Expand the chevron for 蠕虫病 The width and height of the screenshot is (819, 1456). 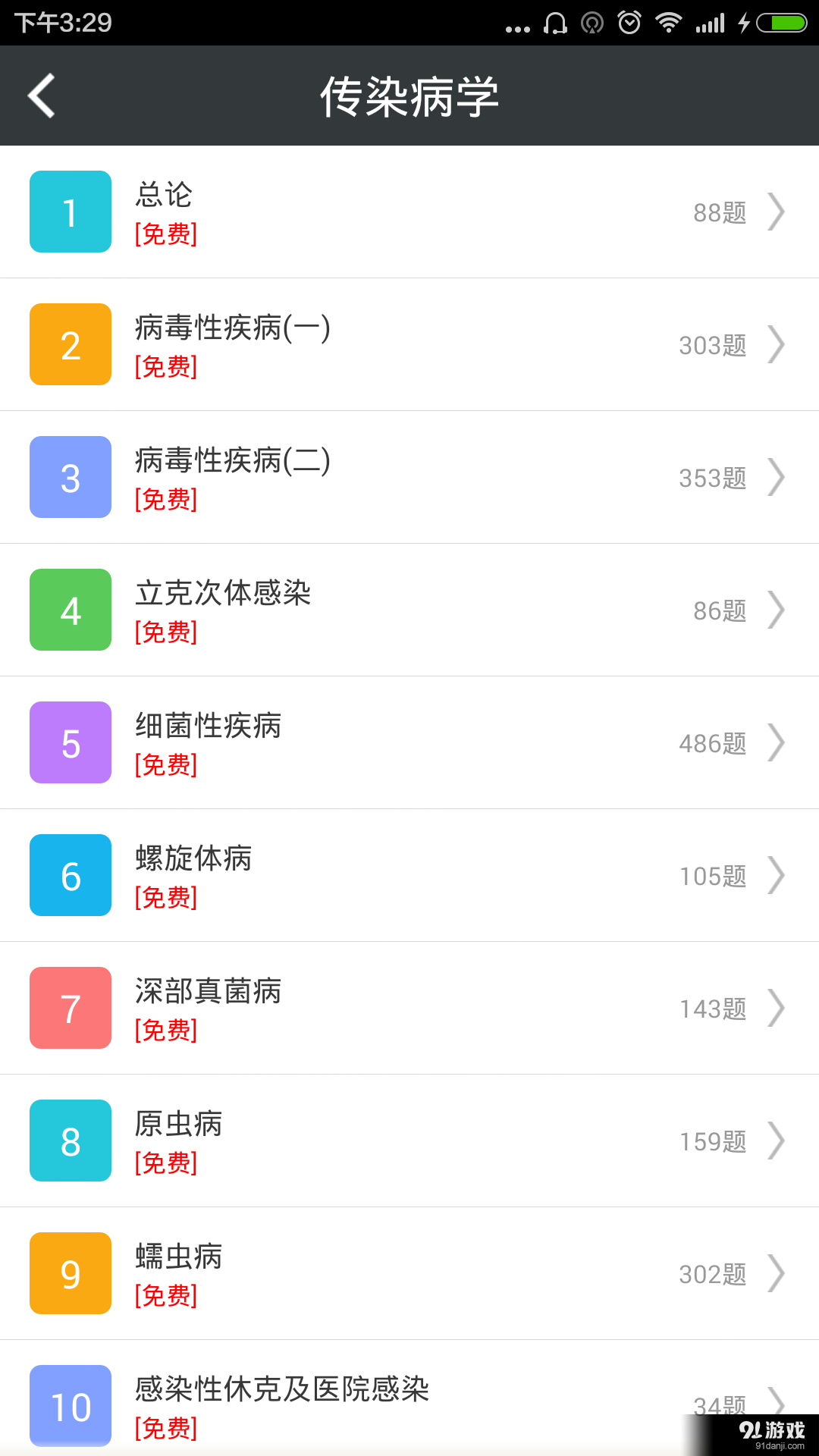coord(777,1274)
